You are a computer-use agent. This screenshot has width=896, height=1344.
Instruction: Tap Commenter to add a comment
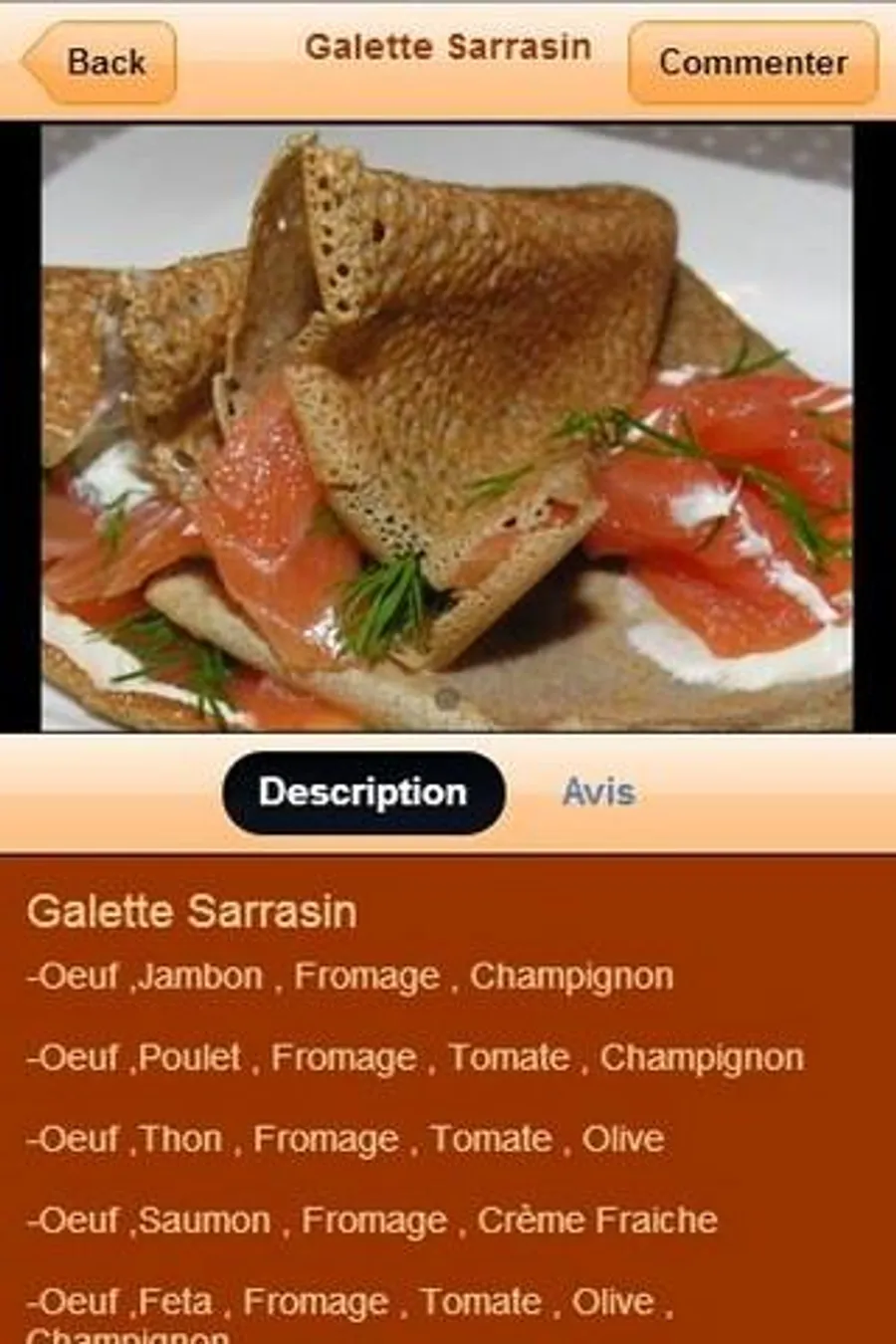click(753, 62)
